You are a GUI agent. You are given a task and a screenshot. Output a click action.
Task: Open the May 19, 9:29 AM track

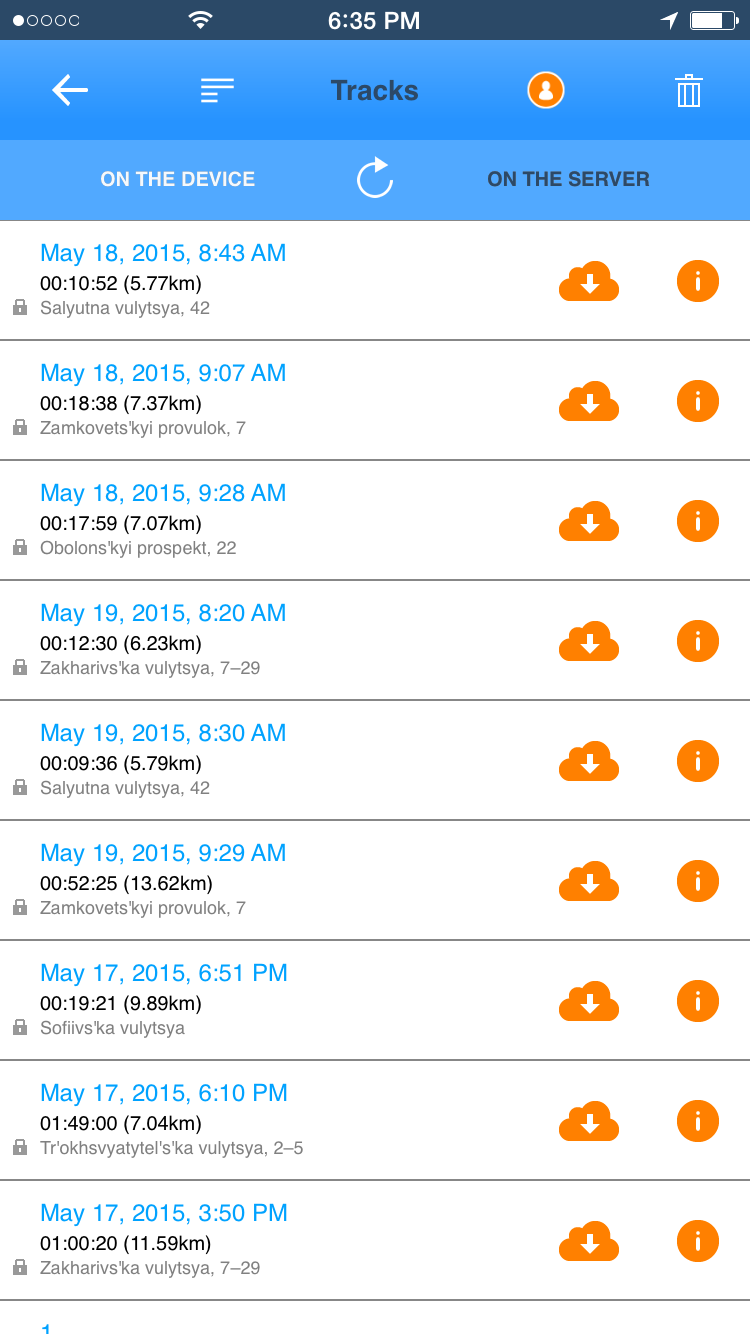point(375,880)
